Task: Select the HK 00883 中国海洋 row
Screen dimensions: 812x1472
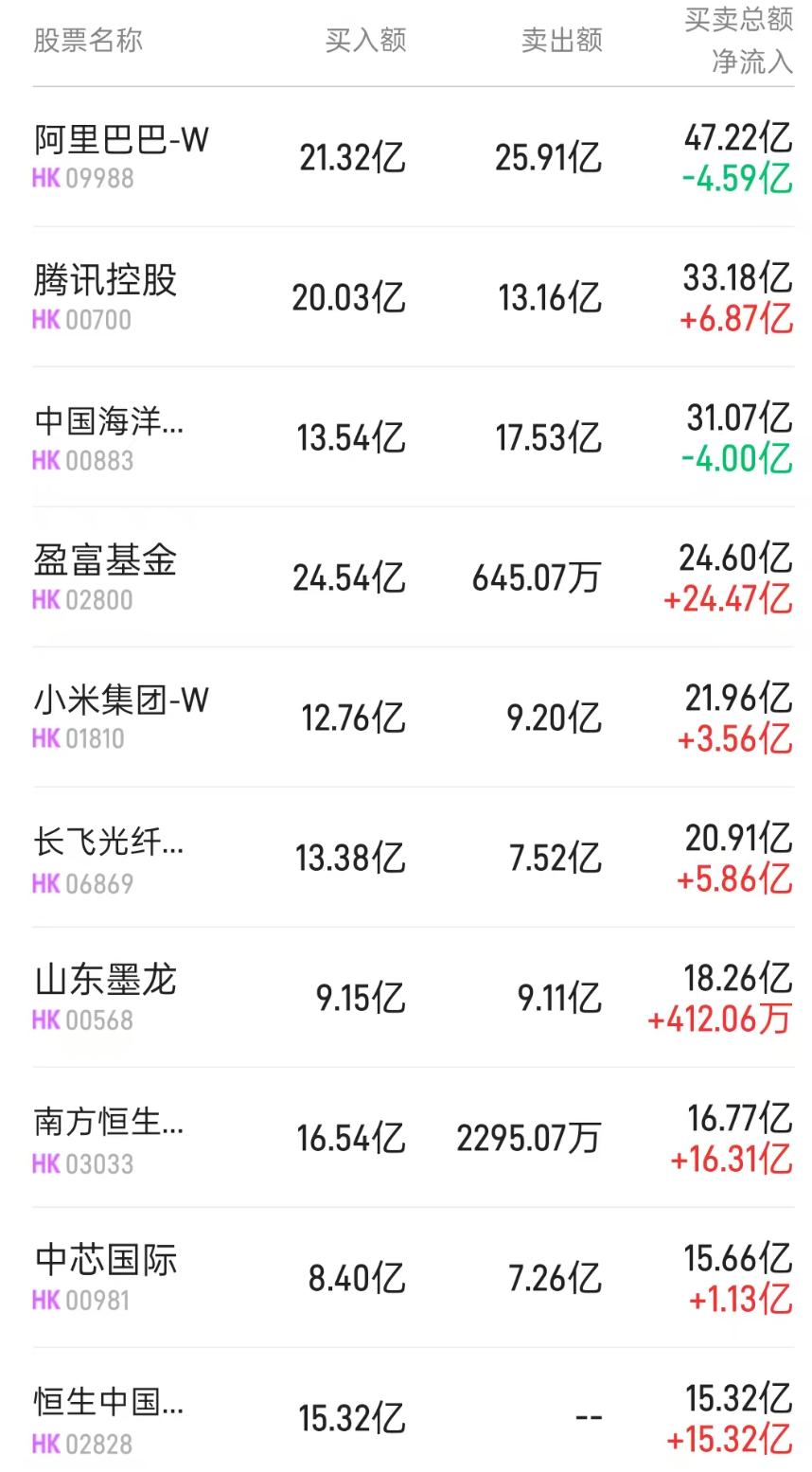Action: point(109,437)
